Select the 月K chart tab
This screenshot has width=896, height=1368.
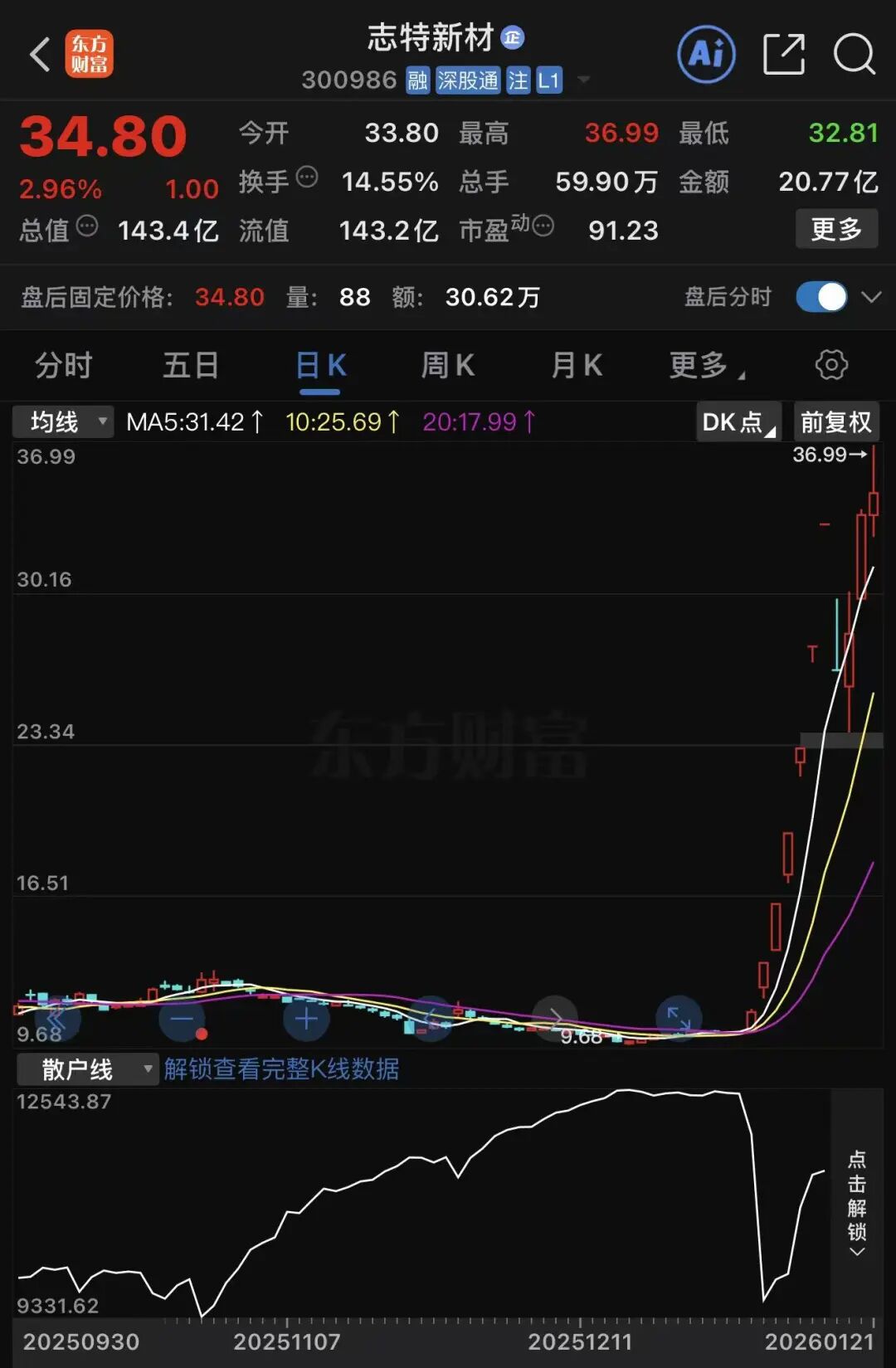click(x=577, y=365)
